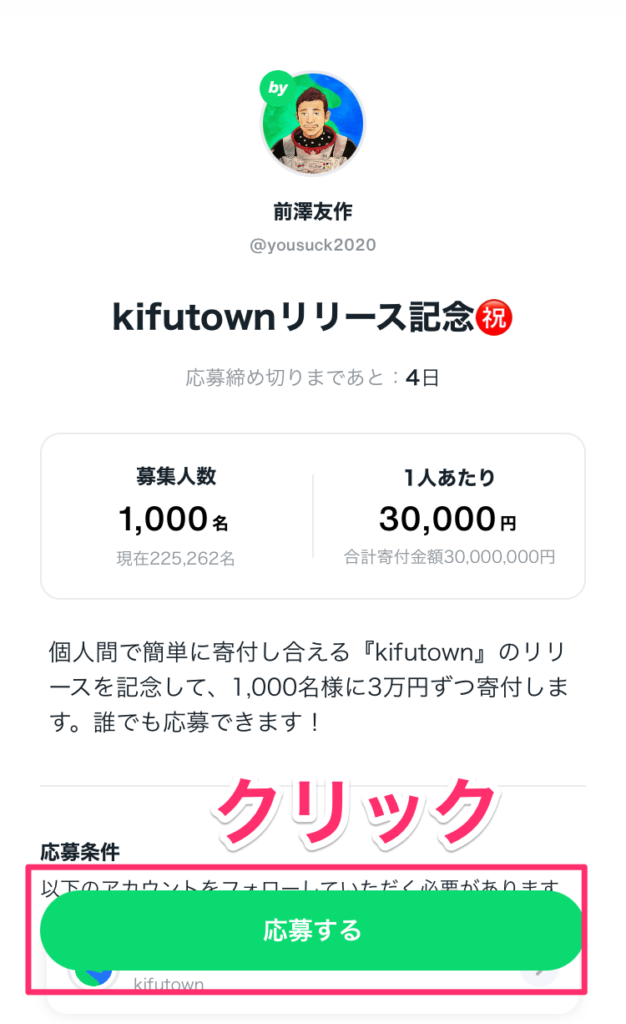Open 前澤友作's profile avatar

tap(313, 124)
